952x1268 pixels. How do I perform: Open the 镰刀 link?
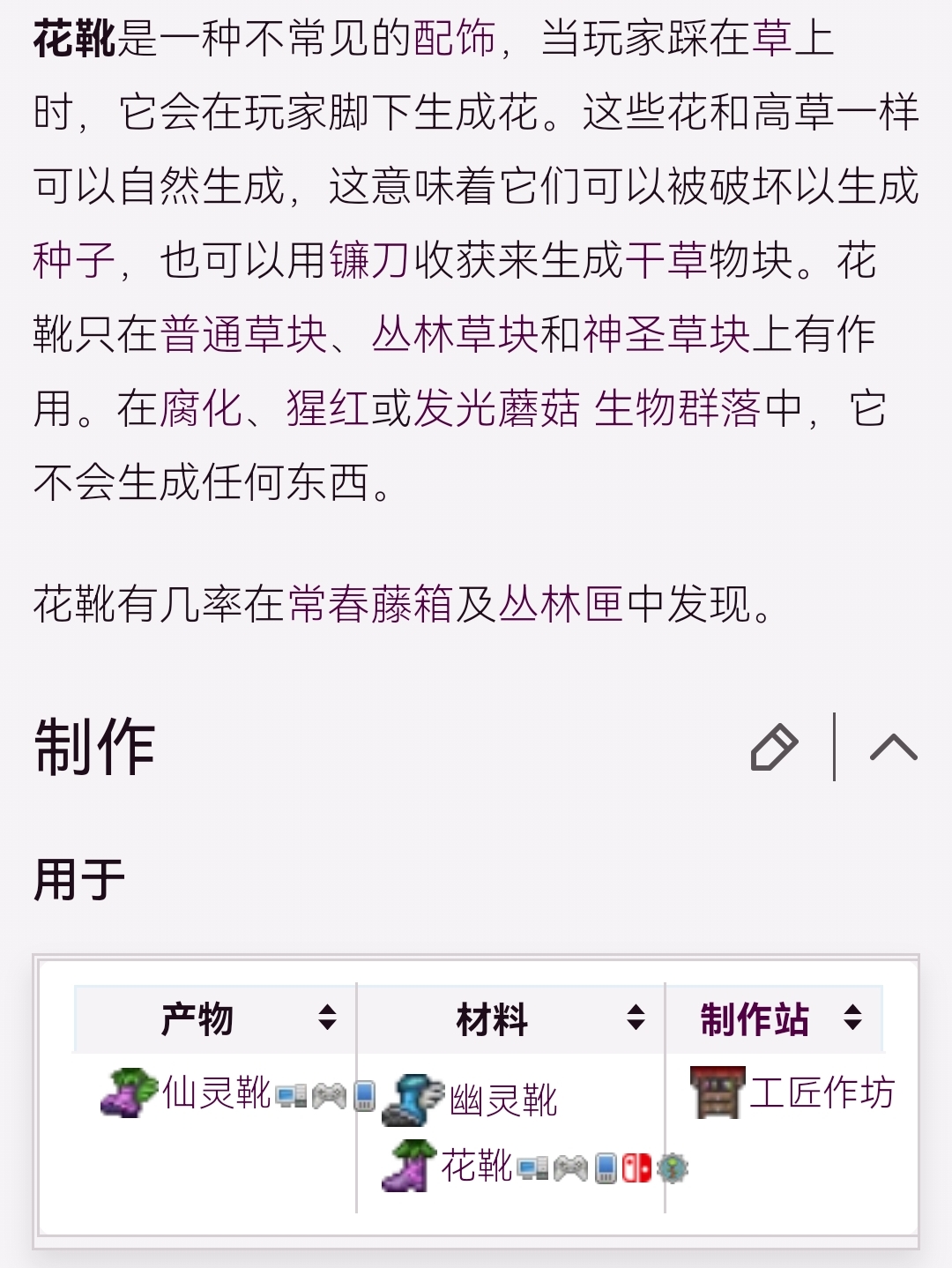[370, 261]
